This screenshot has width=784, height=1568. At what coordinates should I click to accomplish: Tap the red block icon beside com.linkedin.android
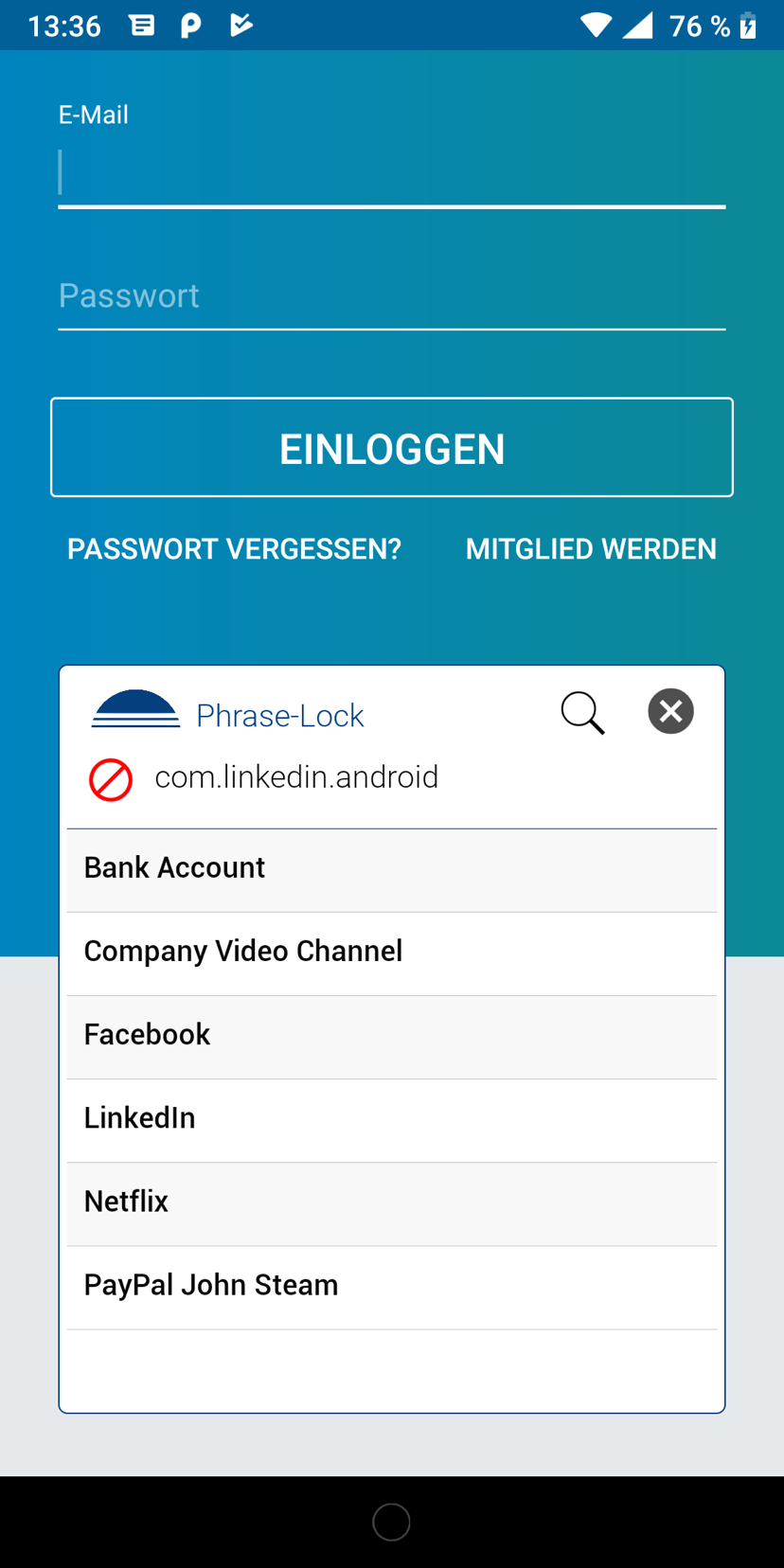point(111,780)
